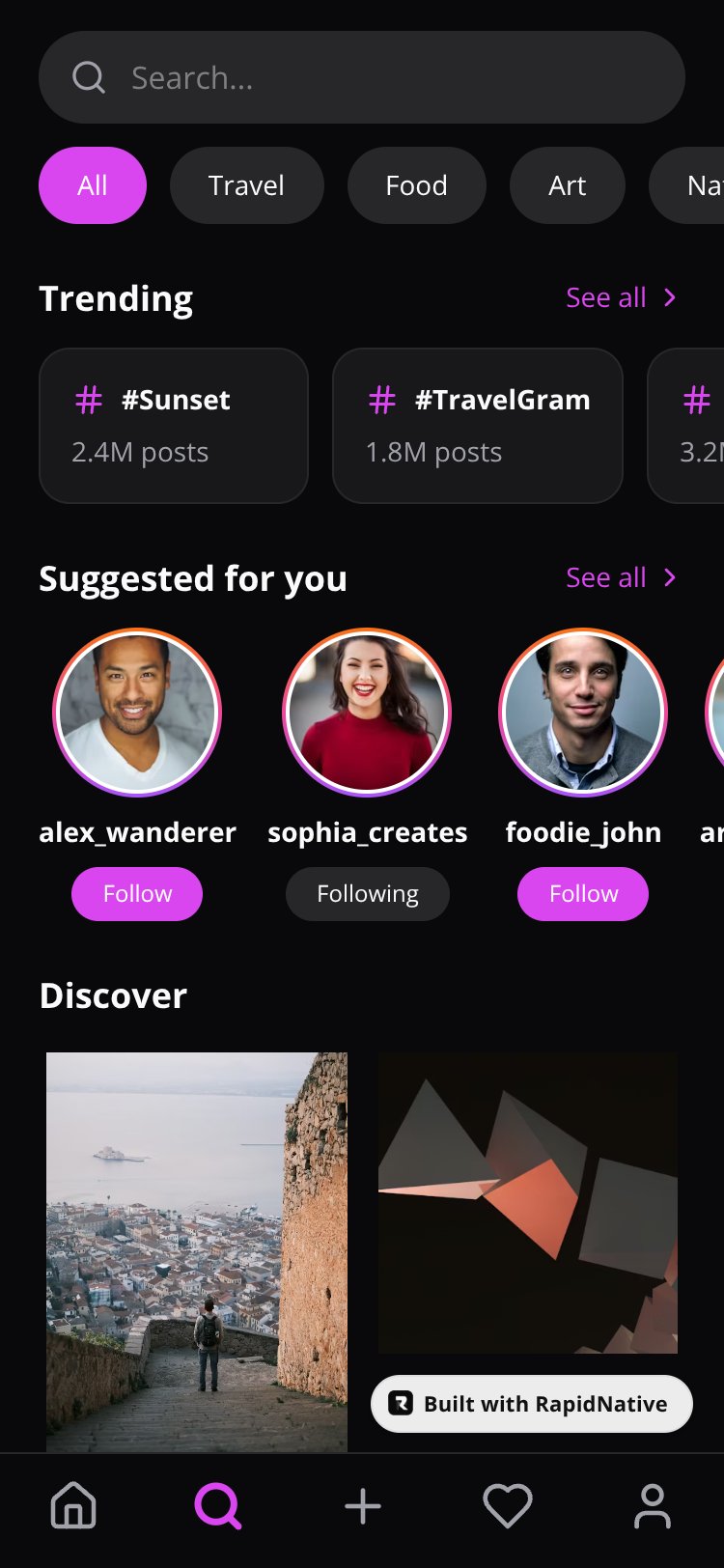Open the heart activity tab
Viewport: 724px width, 1568px height.
click(x=508, y=1506)
